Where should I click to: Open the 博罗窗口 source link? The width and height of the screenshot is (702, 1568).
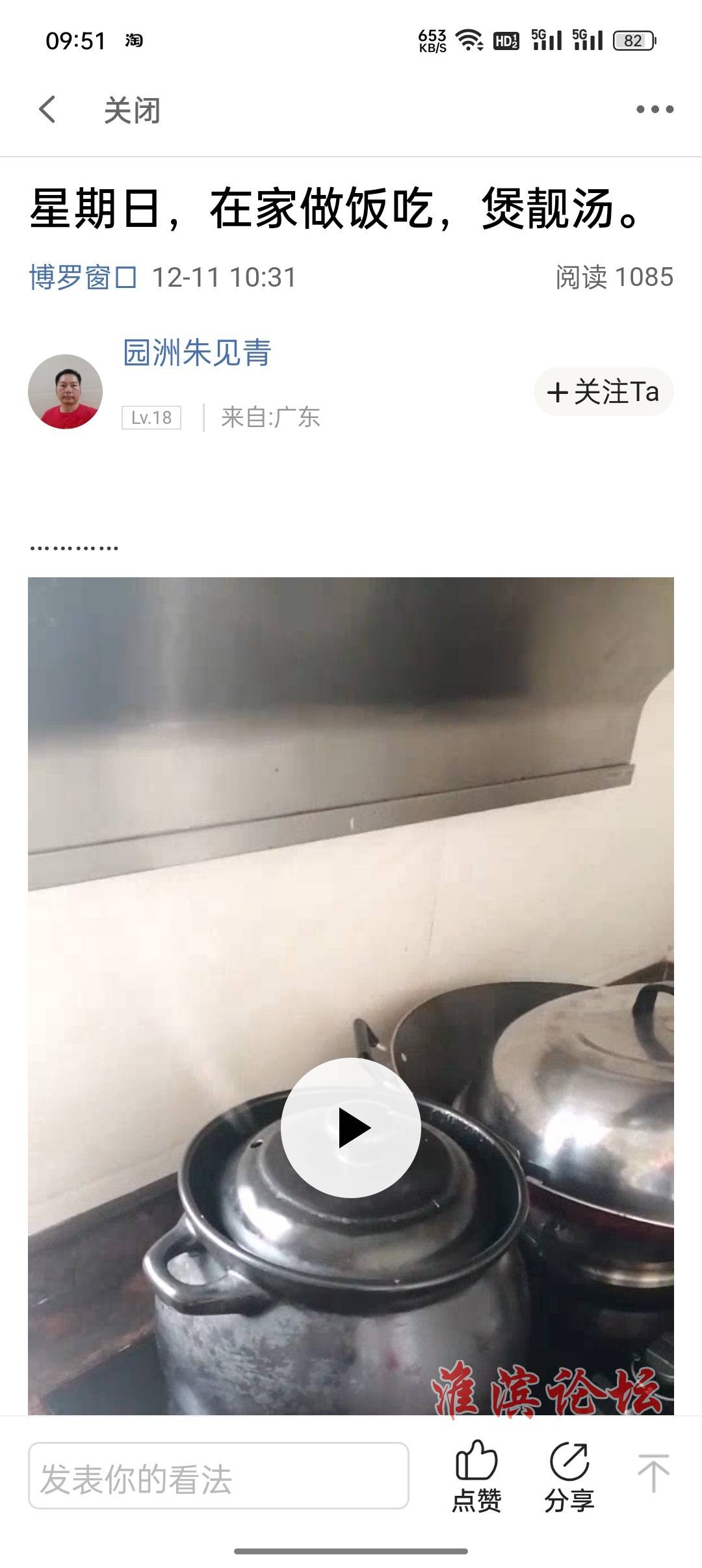pyautogui.click(x=83, y=278)
